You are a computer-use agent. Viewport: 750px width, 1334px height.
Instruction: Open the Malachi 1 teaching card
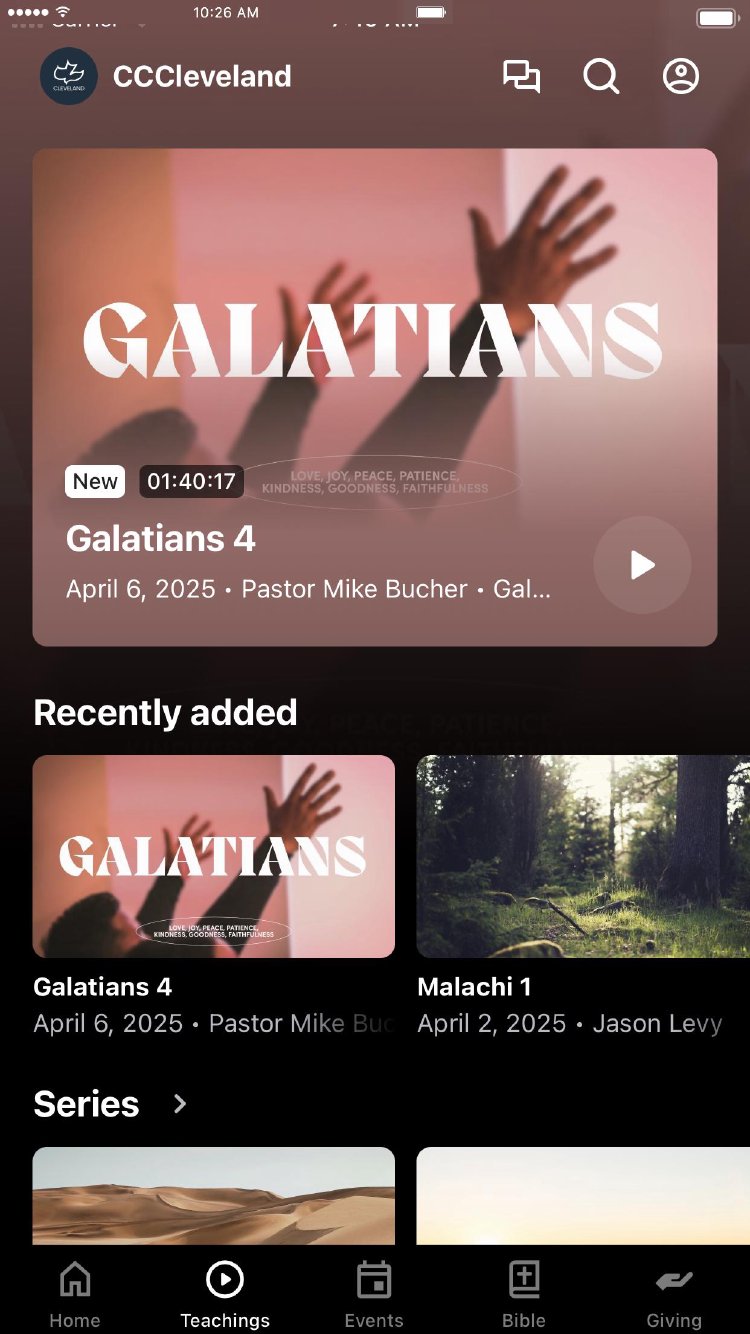tap(583, 857)
